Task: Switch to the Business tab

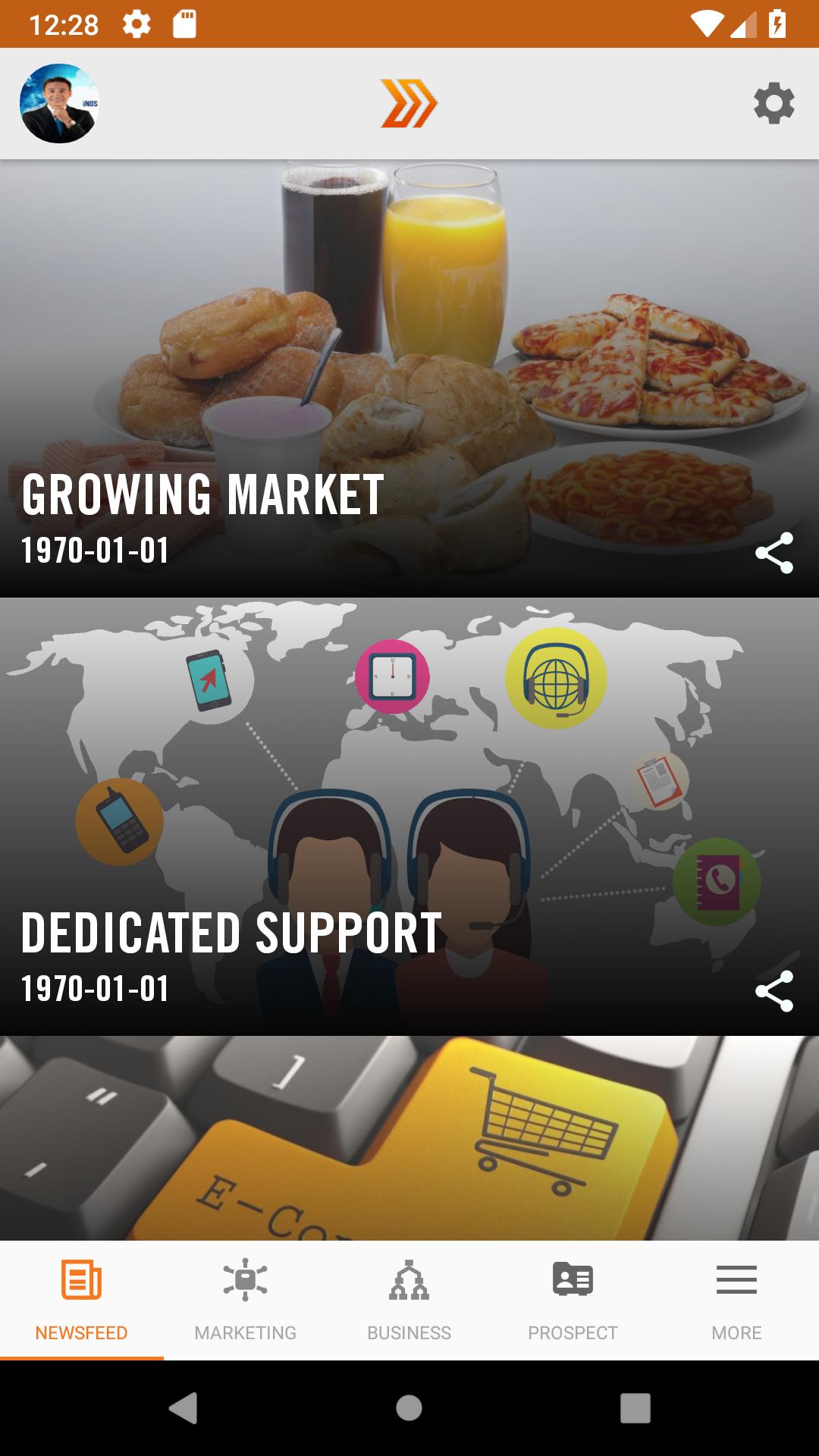Action: 409,1300
